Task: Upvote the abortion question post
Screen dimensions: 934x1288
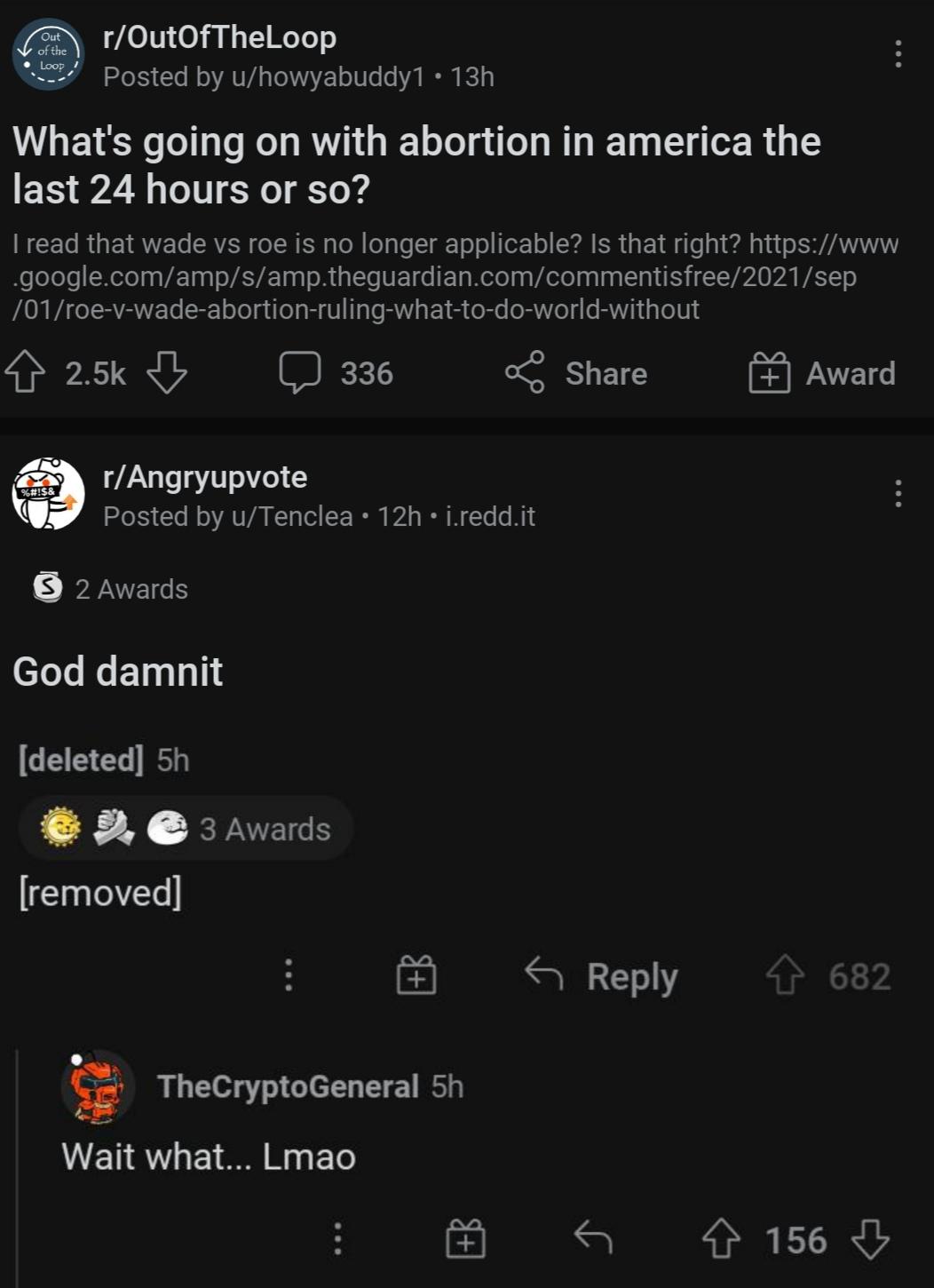Action: [28, 371]
